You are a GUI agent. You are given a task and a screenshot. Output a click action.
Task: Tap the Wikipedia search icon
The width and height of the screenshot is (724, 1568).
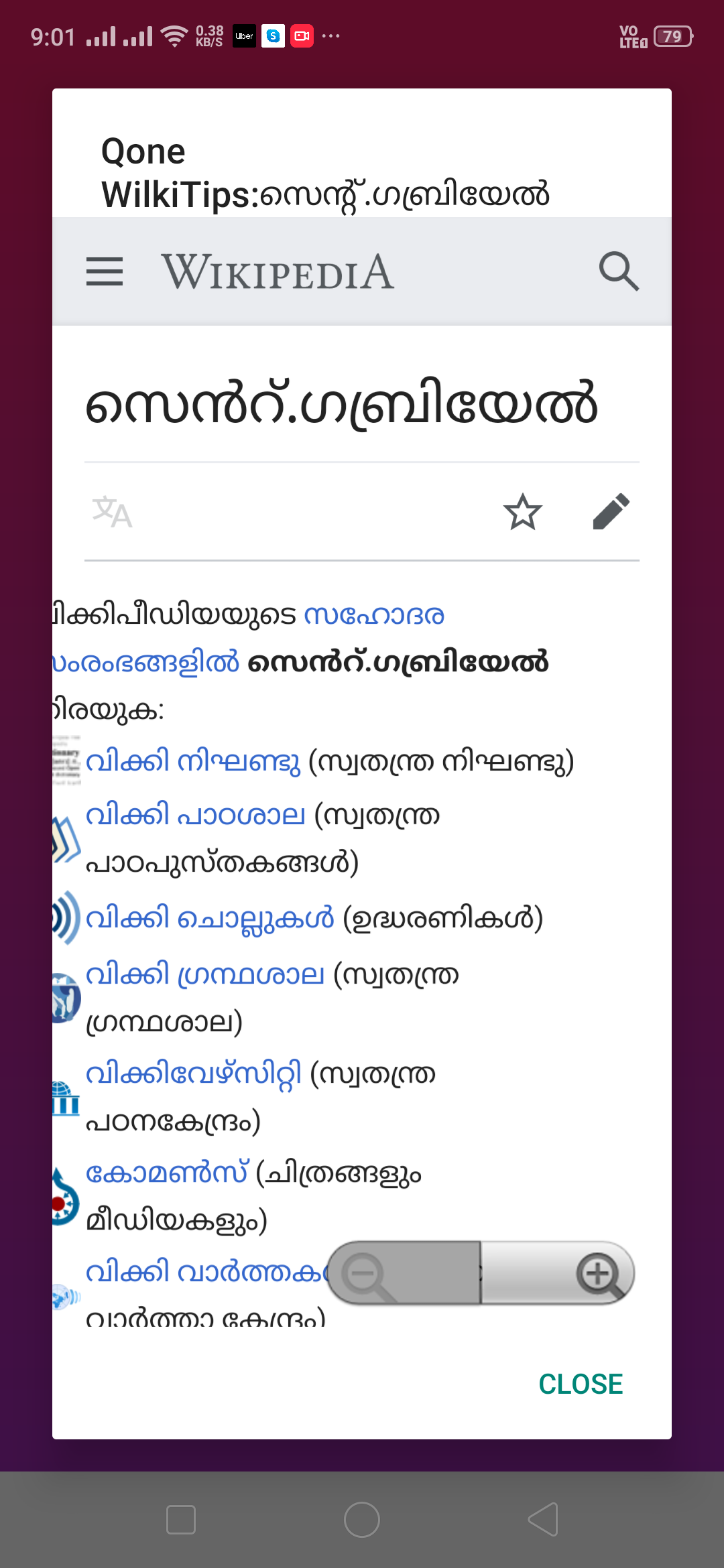click(x=618, y=271)
